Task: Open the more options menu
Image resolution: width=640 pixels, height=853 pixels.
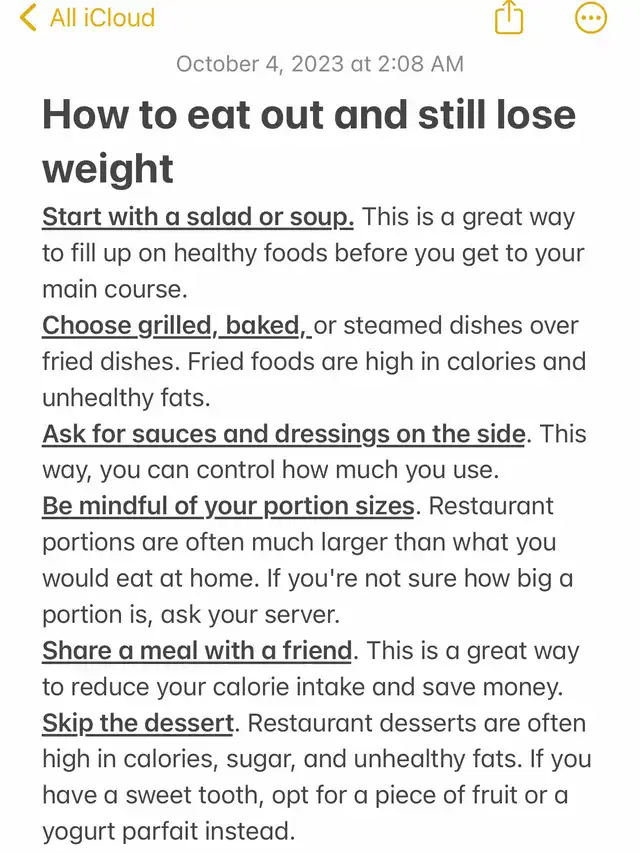Action: coord(591,17)
